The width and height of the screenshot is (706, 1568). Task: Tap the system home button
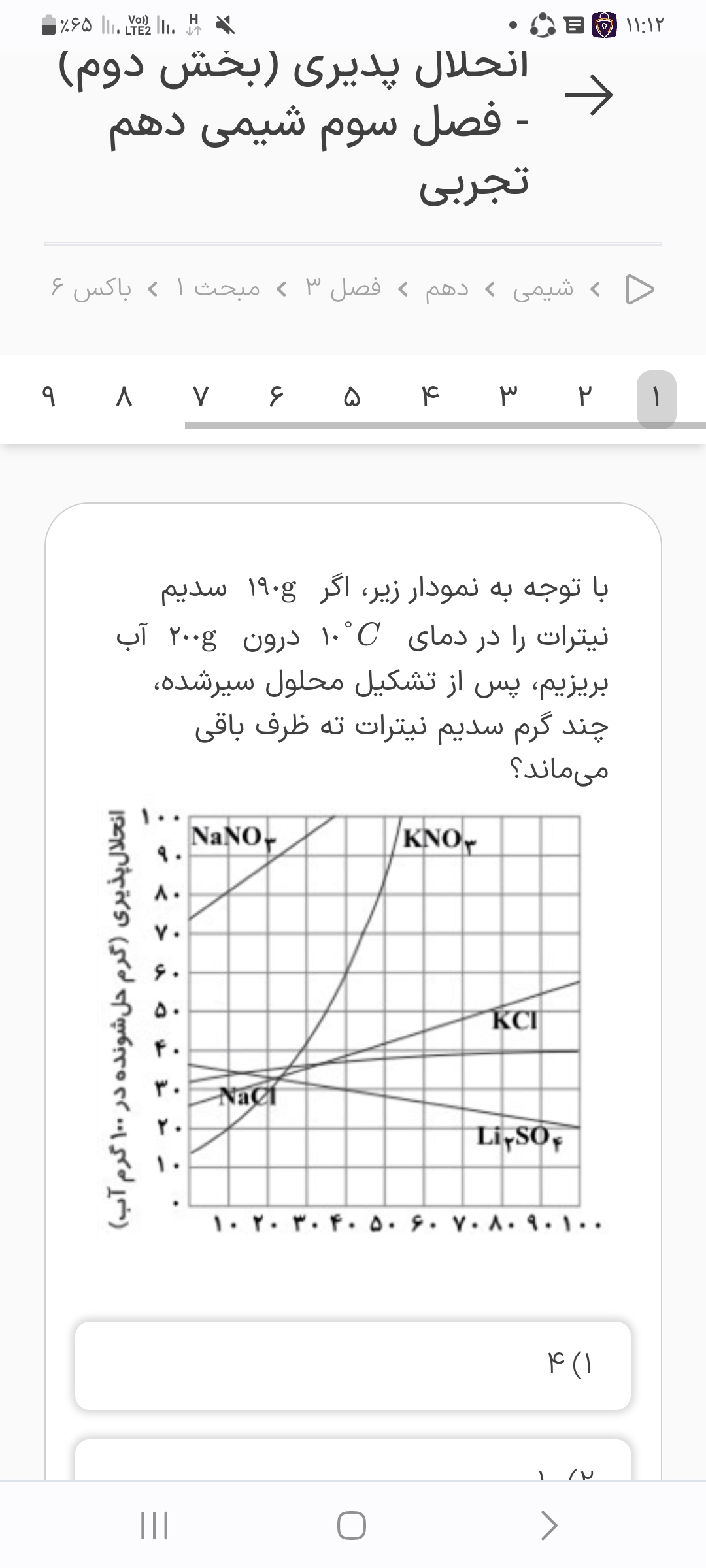pos(352,1526)
